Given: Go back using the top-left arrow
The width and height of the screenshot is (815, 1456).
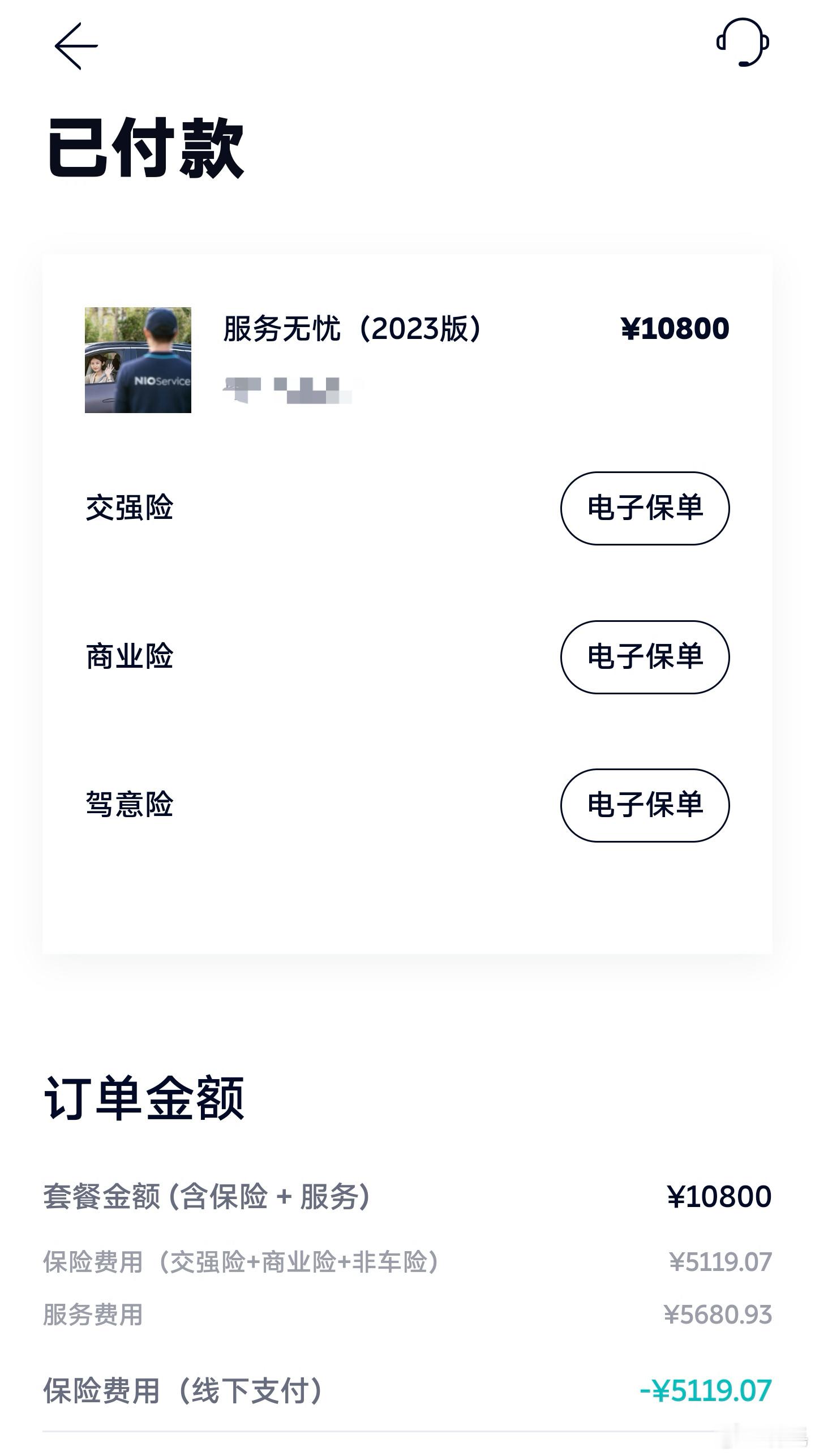Looking at the screenshot, I should (x=76, y=46).
